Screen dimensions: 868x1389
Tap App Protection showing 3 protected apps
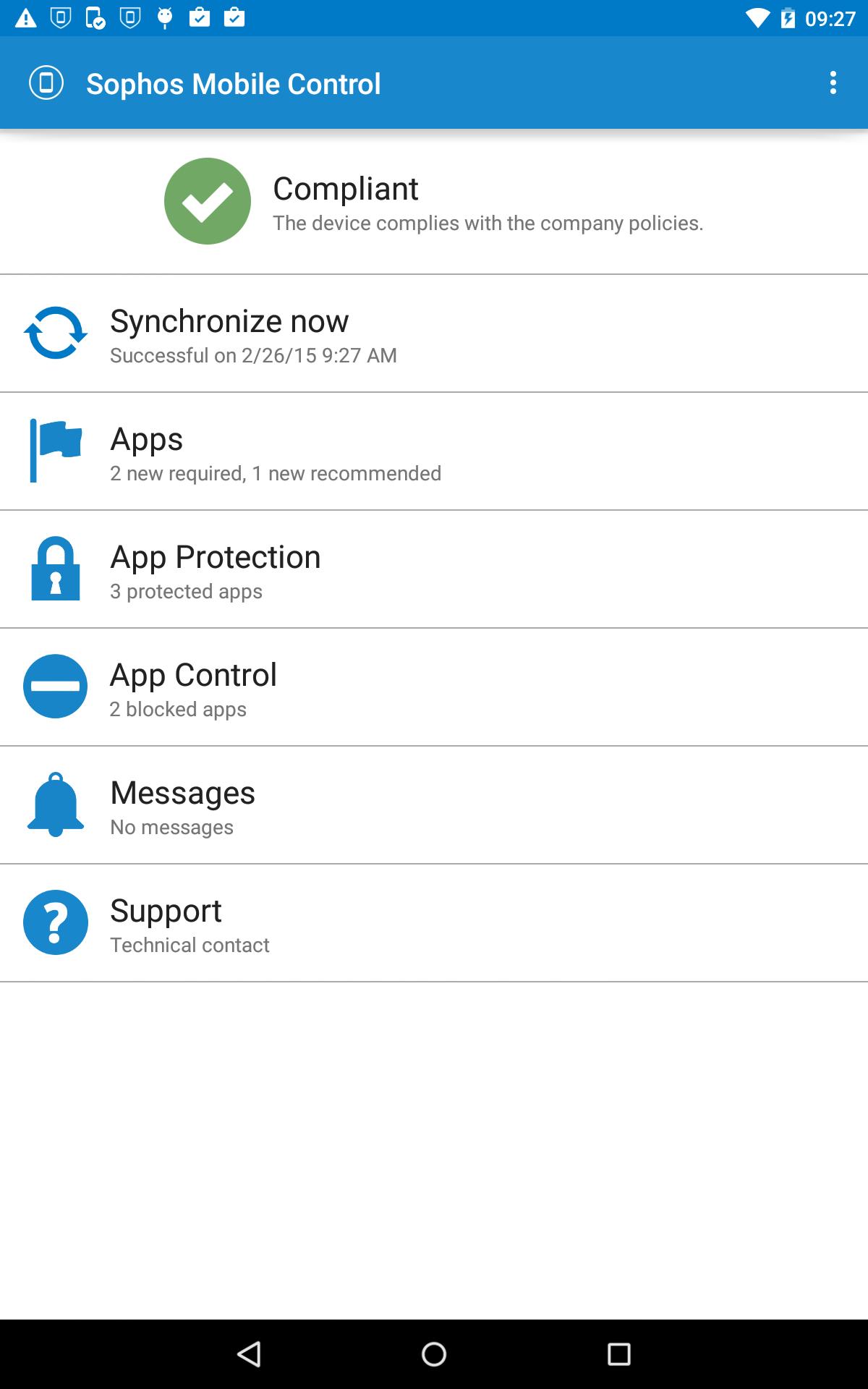click(434, 569)
